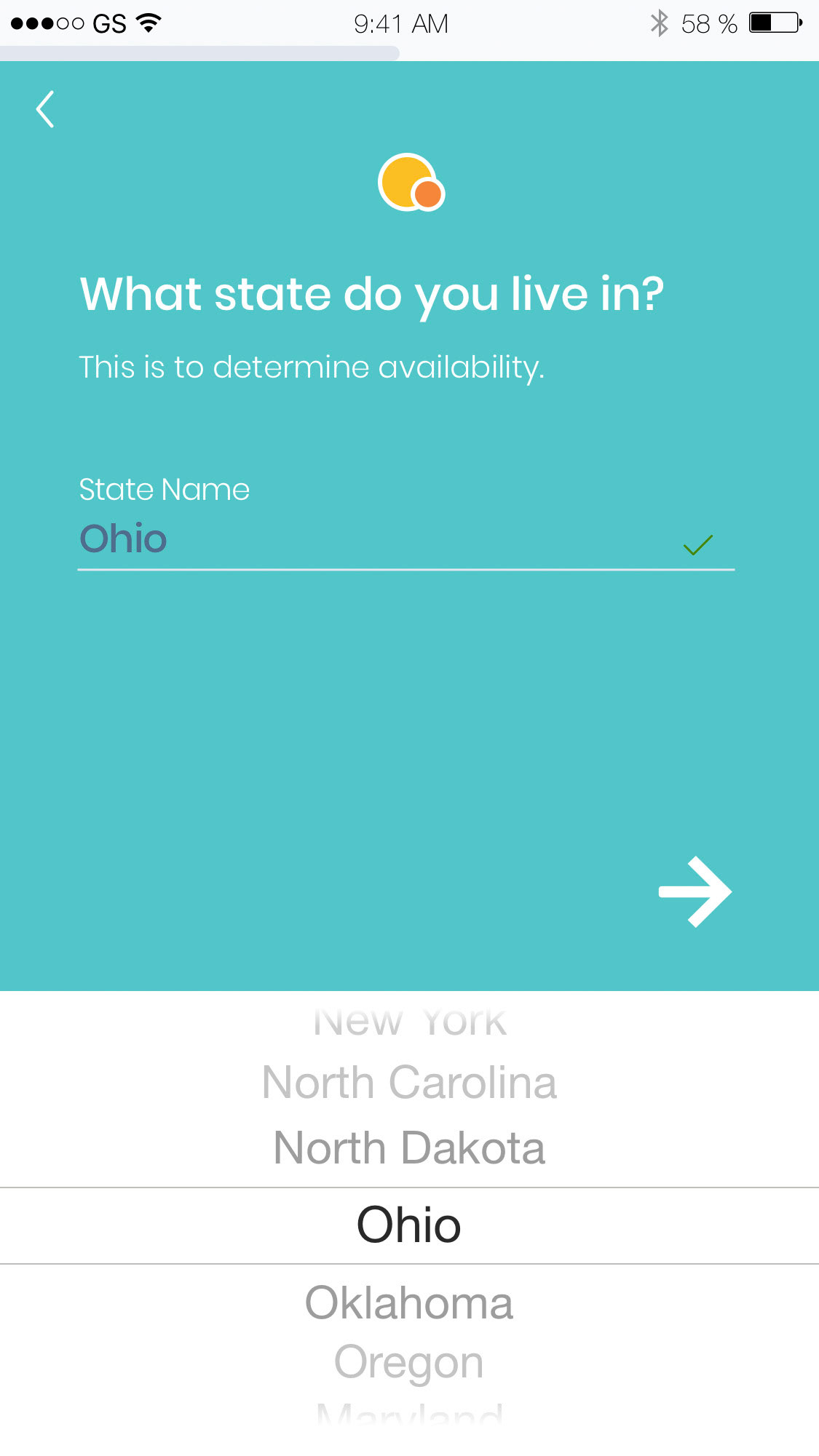Go back using the top-left arrow
Image resolution: width=819 pixels, height=1456 pixels.
(45, 109)
